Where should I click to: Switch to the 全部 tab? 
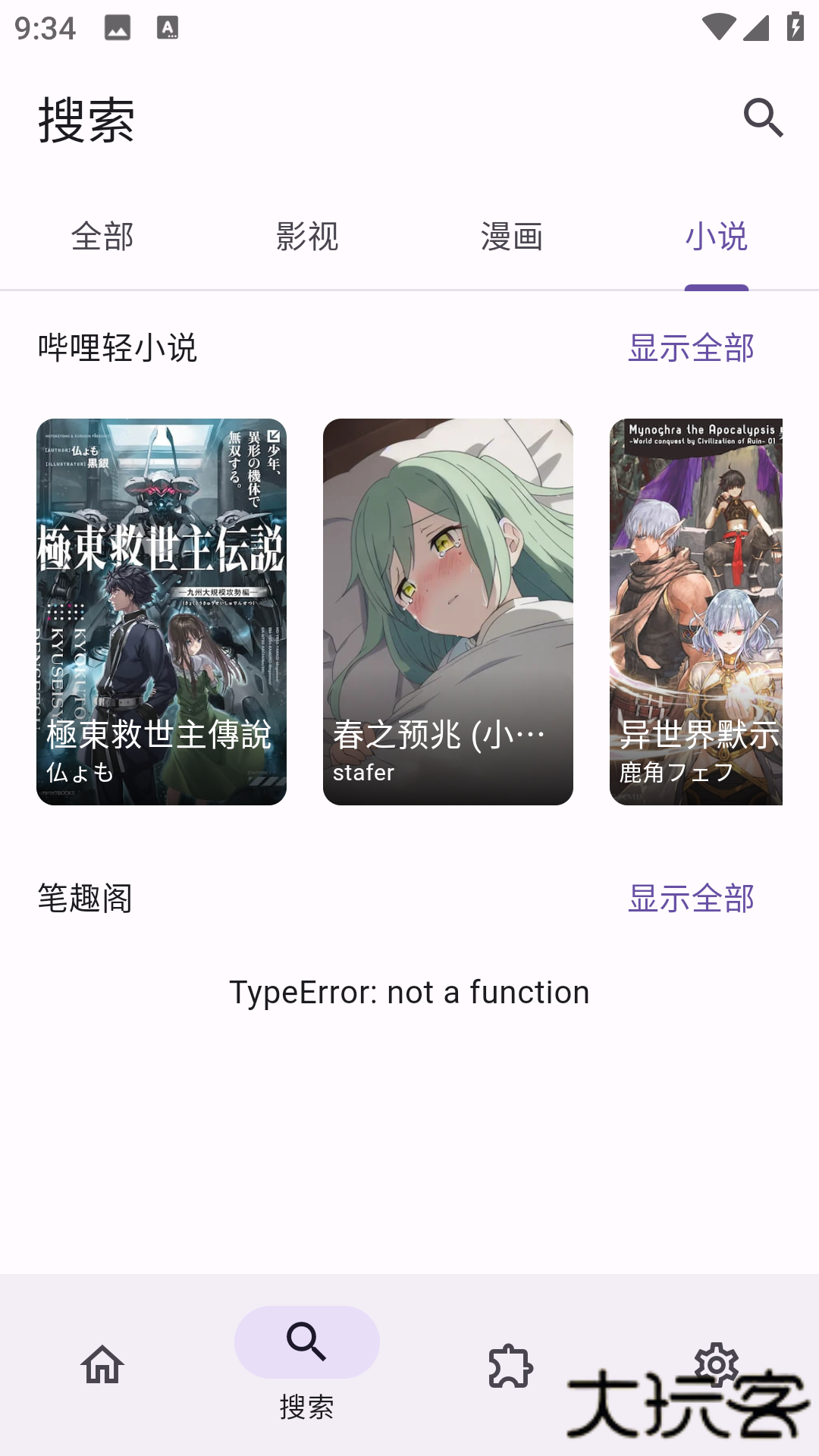click(102, 237)
